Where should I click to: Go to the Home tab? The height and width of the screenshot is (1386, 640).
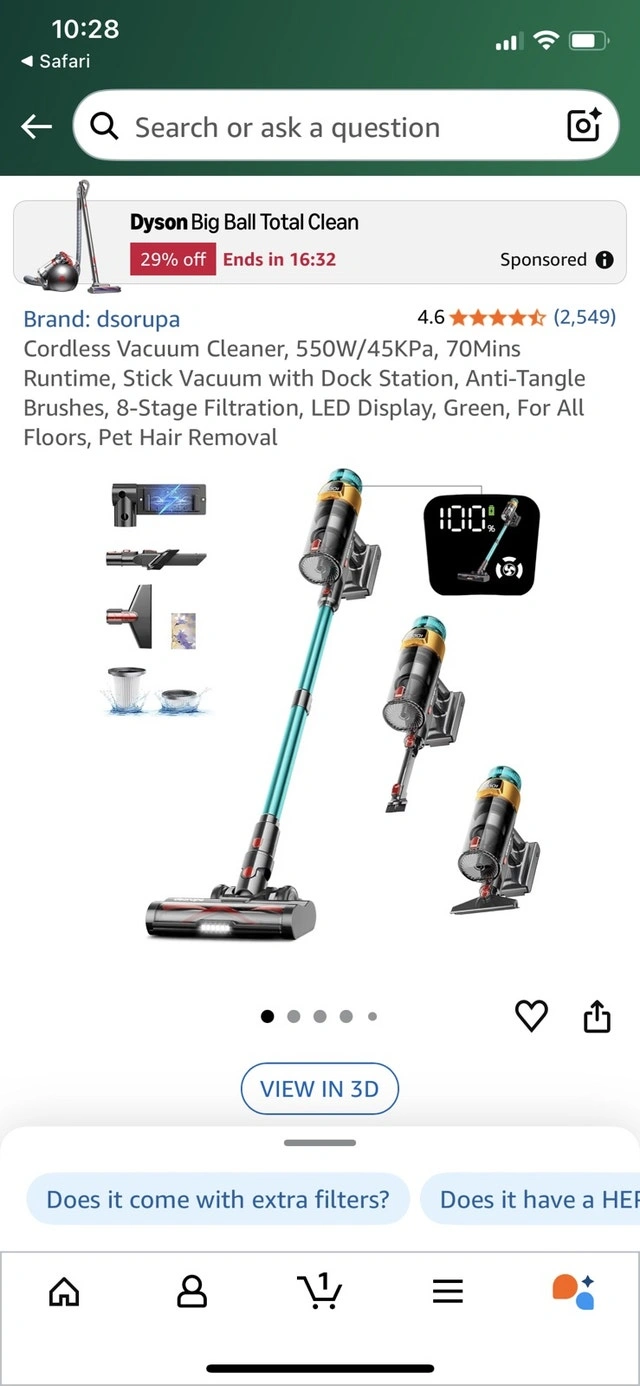(64, 1292)
